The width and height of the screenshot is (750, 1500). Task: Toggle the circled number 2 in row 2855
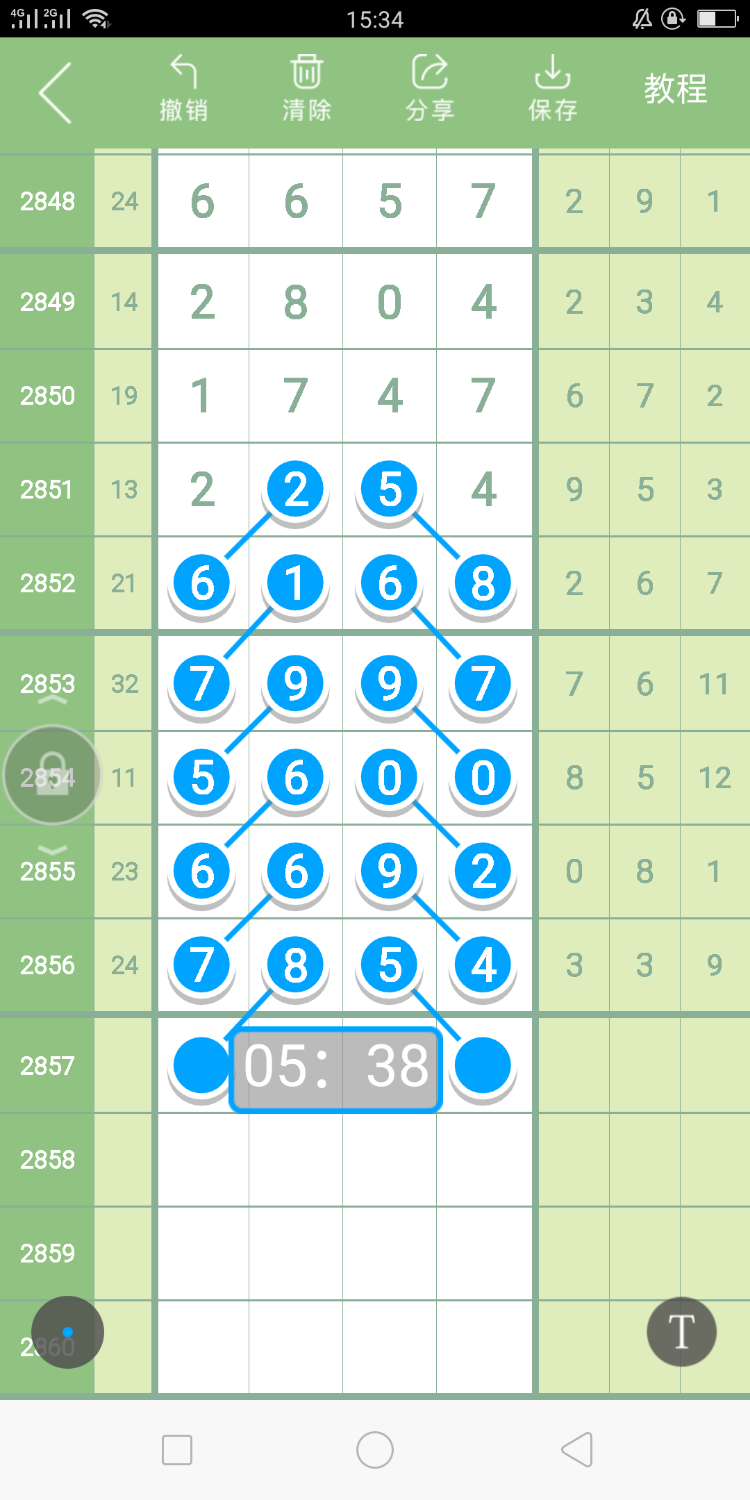483,871
